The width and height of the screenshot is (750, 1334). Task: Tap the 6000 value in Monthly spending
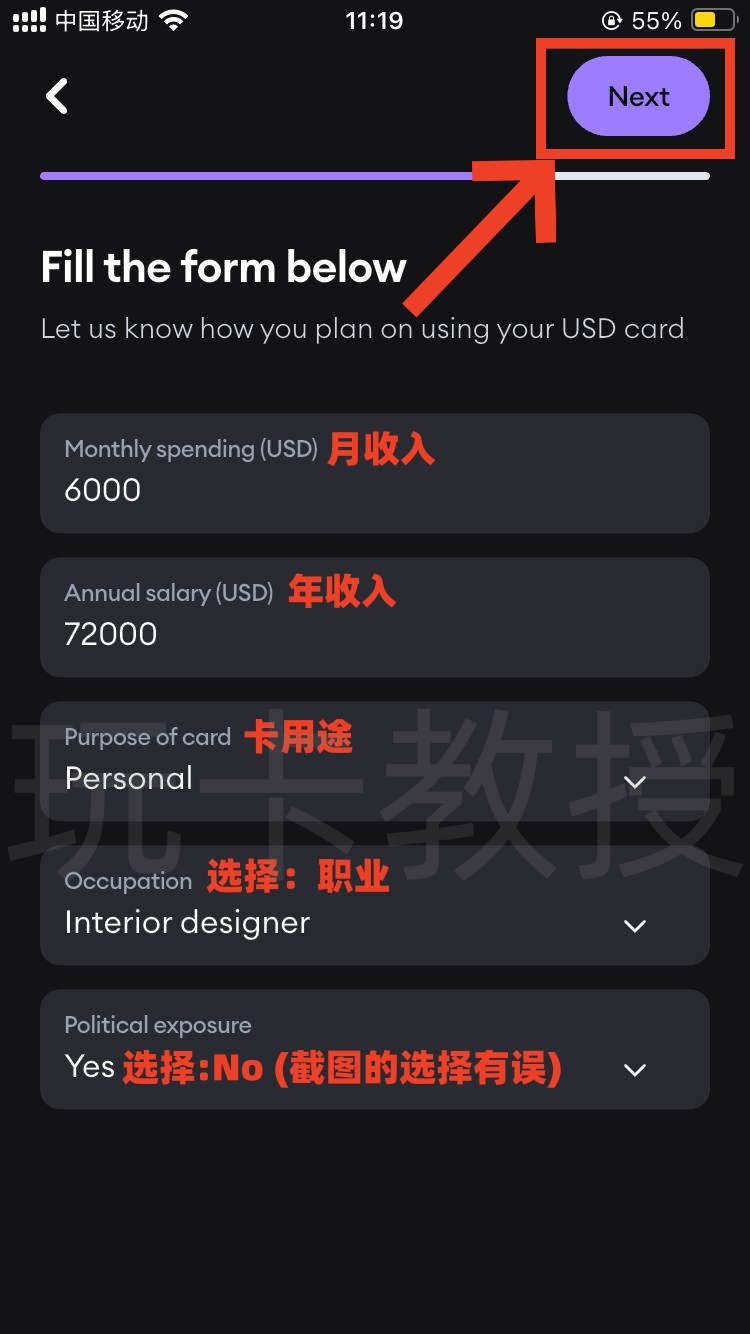pos(102,491)
